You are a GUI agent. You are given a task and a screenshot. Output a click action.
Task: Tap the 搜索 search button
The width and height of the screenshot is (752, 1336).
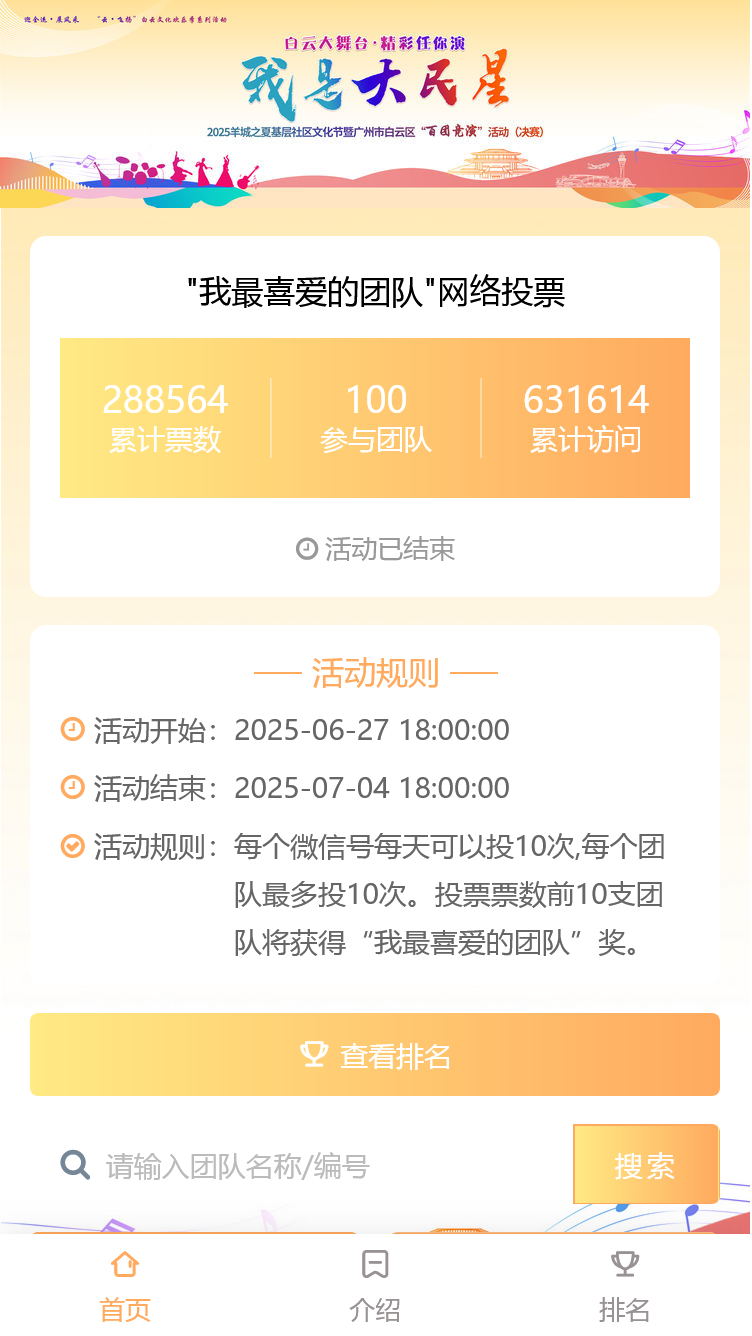pos(645,1165)
